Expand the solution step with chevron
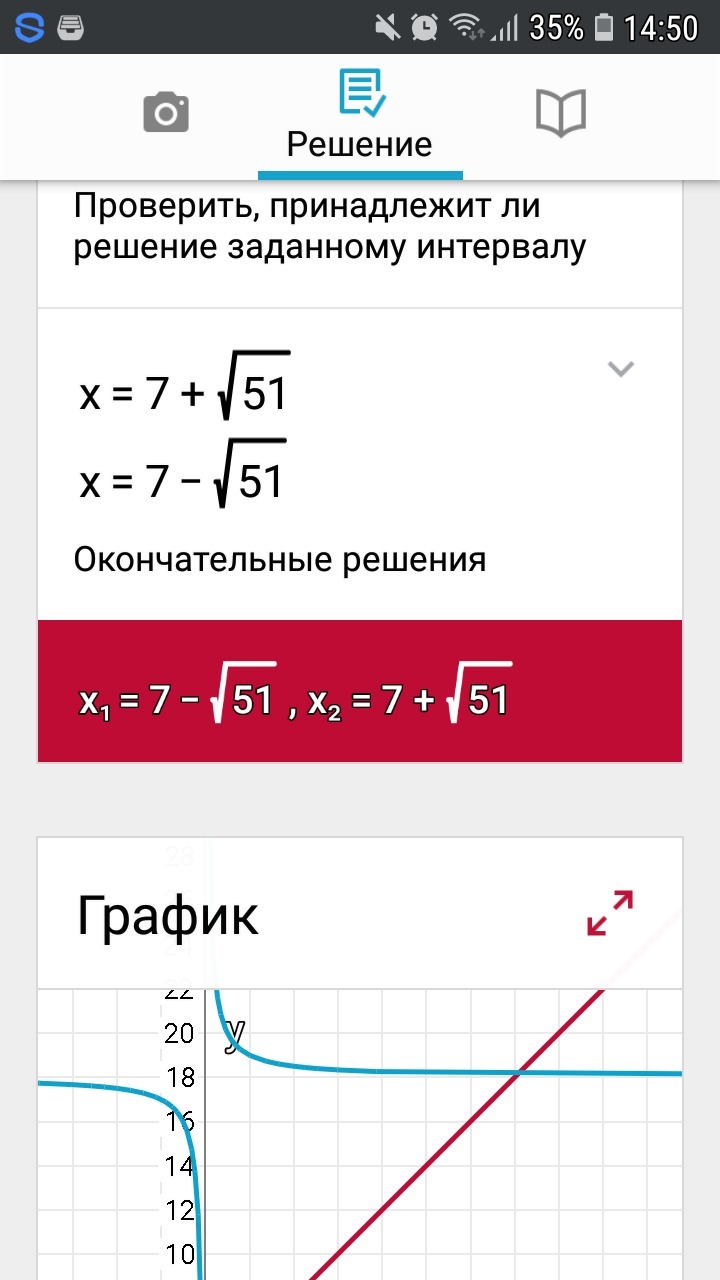The height and width of the screenshot is (1280, 720). click(x=621, y=369)
